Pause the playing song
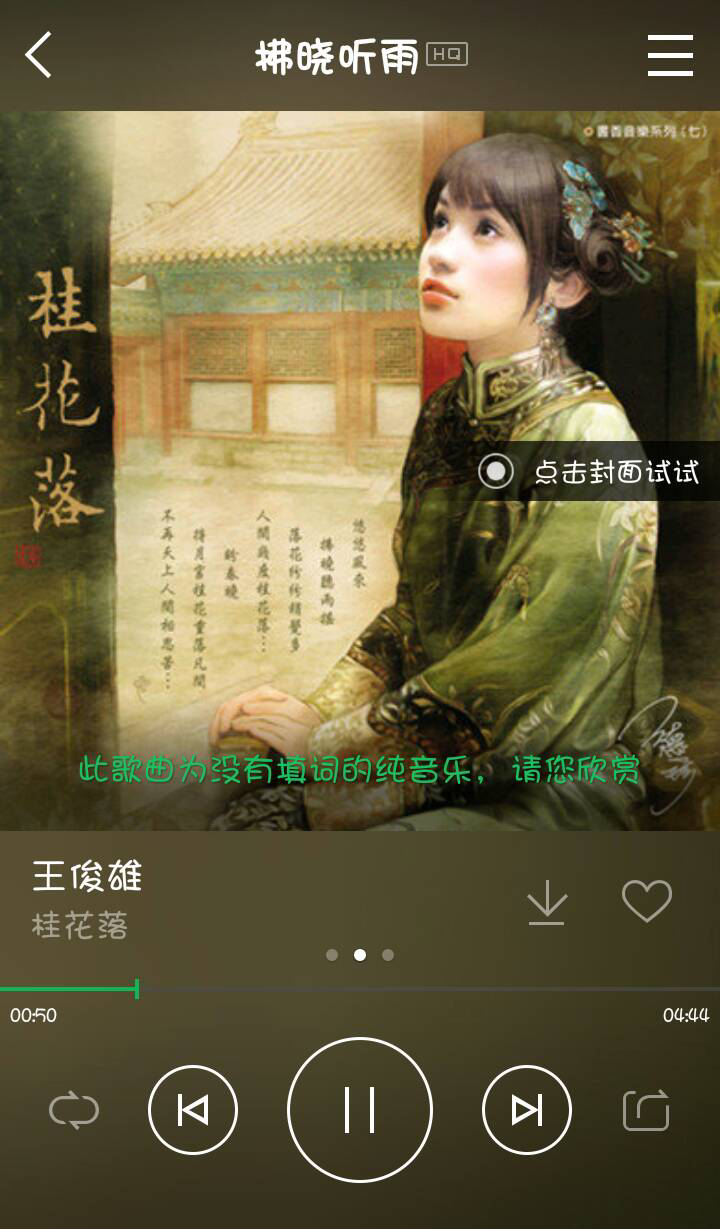720x1229 pixels. (x=360, y=1110)
